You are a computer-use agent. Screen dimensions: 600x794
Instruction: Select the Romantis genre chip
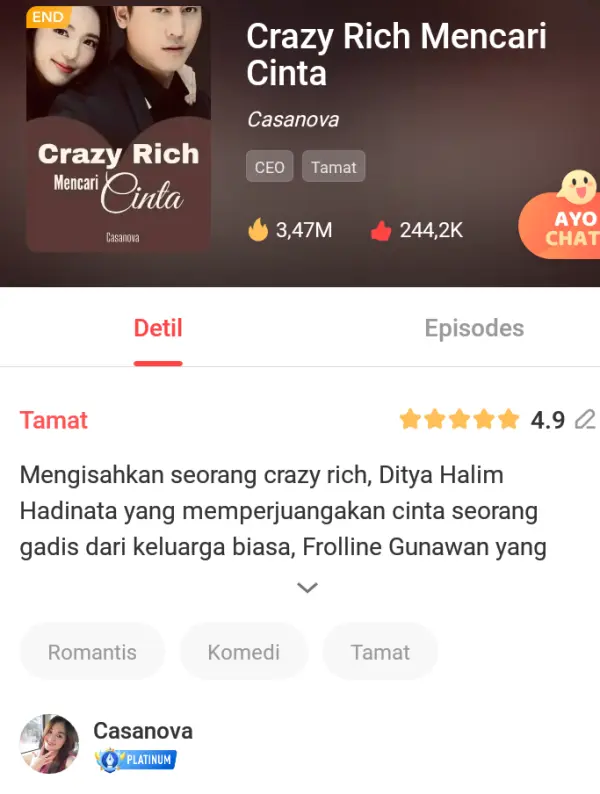tap(92, 652)
